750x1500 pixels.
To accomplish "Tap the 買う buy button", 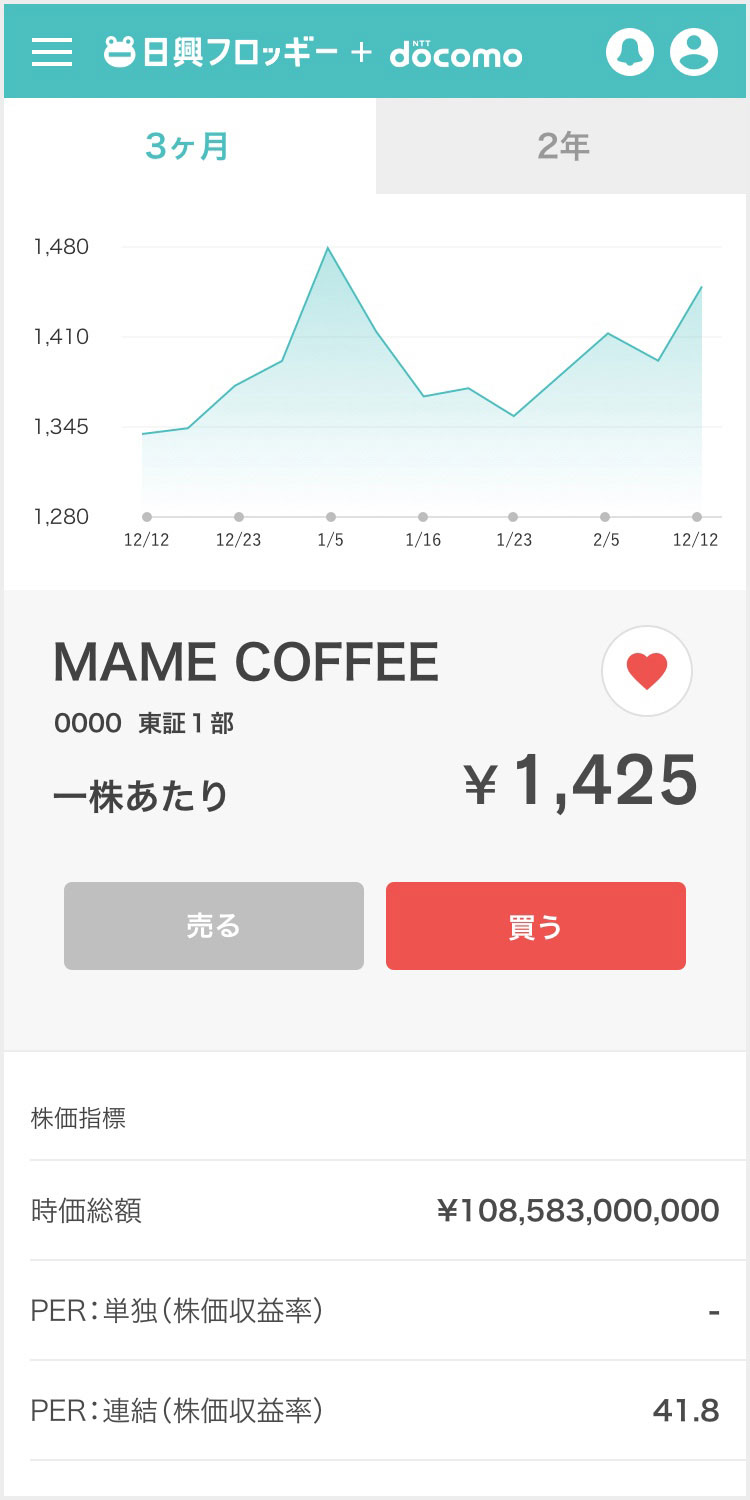I will [536, 926].
